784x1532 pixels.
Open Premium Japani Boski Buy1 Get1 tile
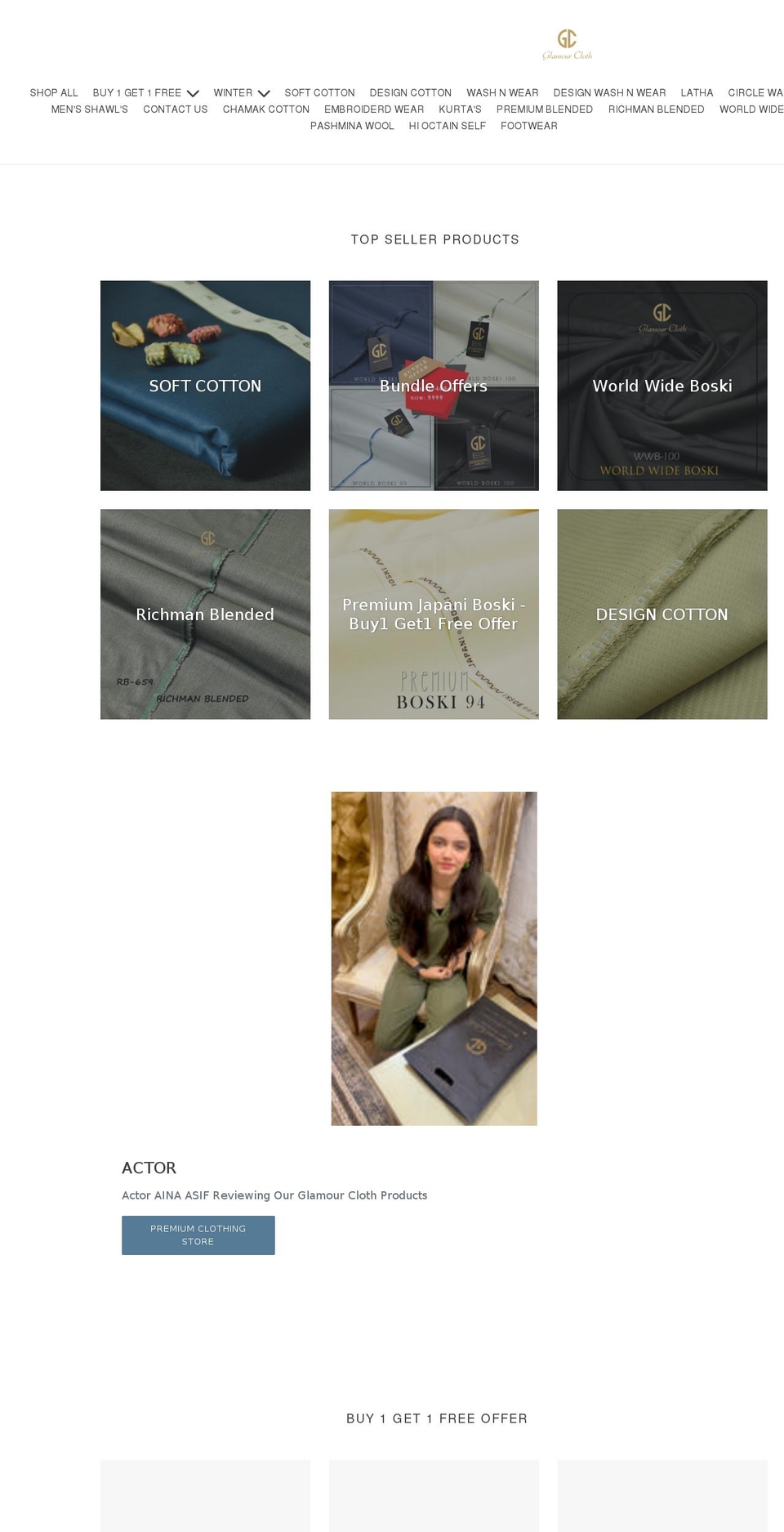(434, 614)
